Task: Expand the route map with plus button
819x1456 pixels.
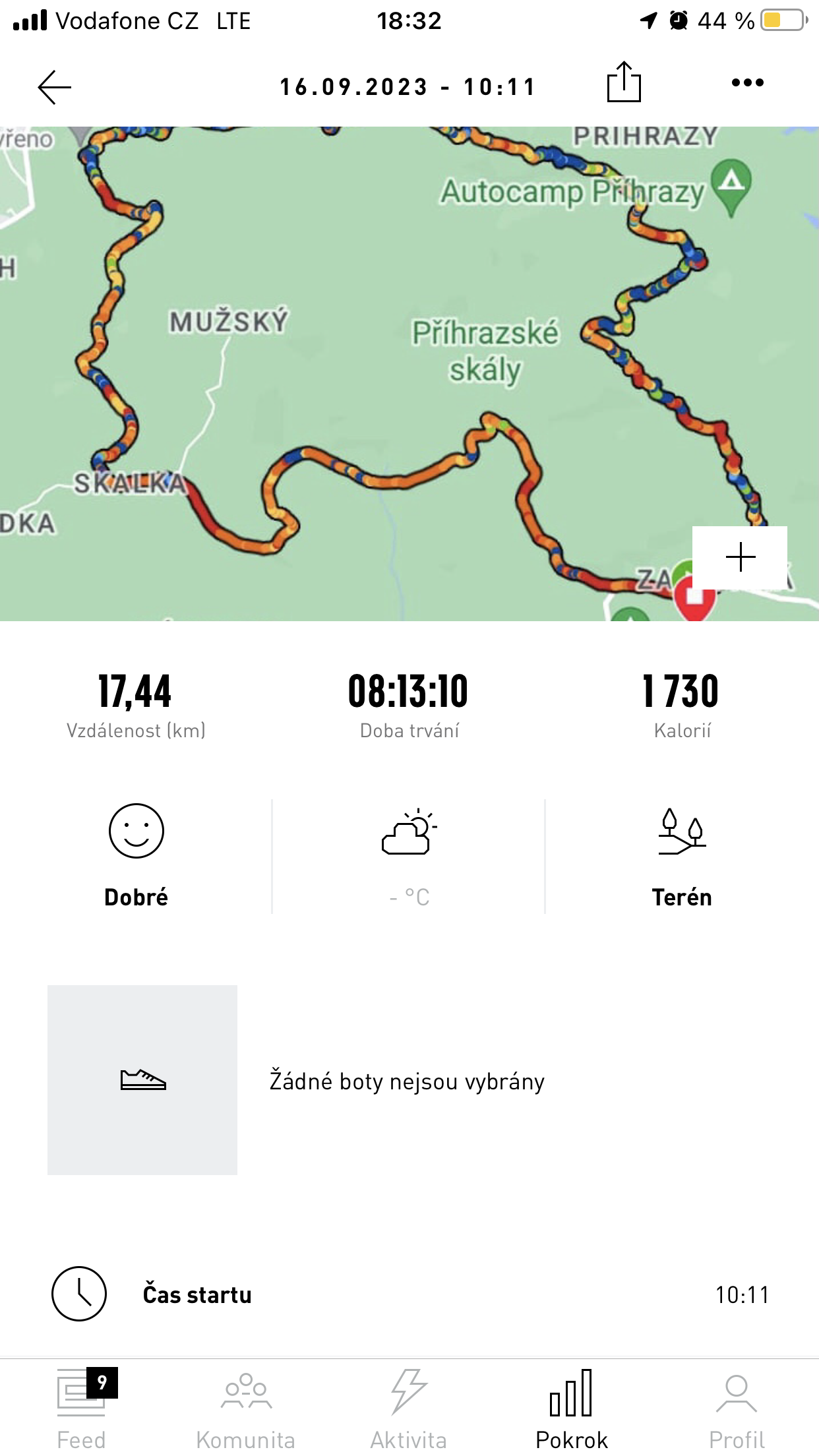Action: pyautogui.click(x=740, y=557)
